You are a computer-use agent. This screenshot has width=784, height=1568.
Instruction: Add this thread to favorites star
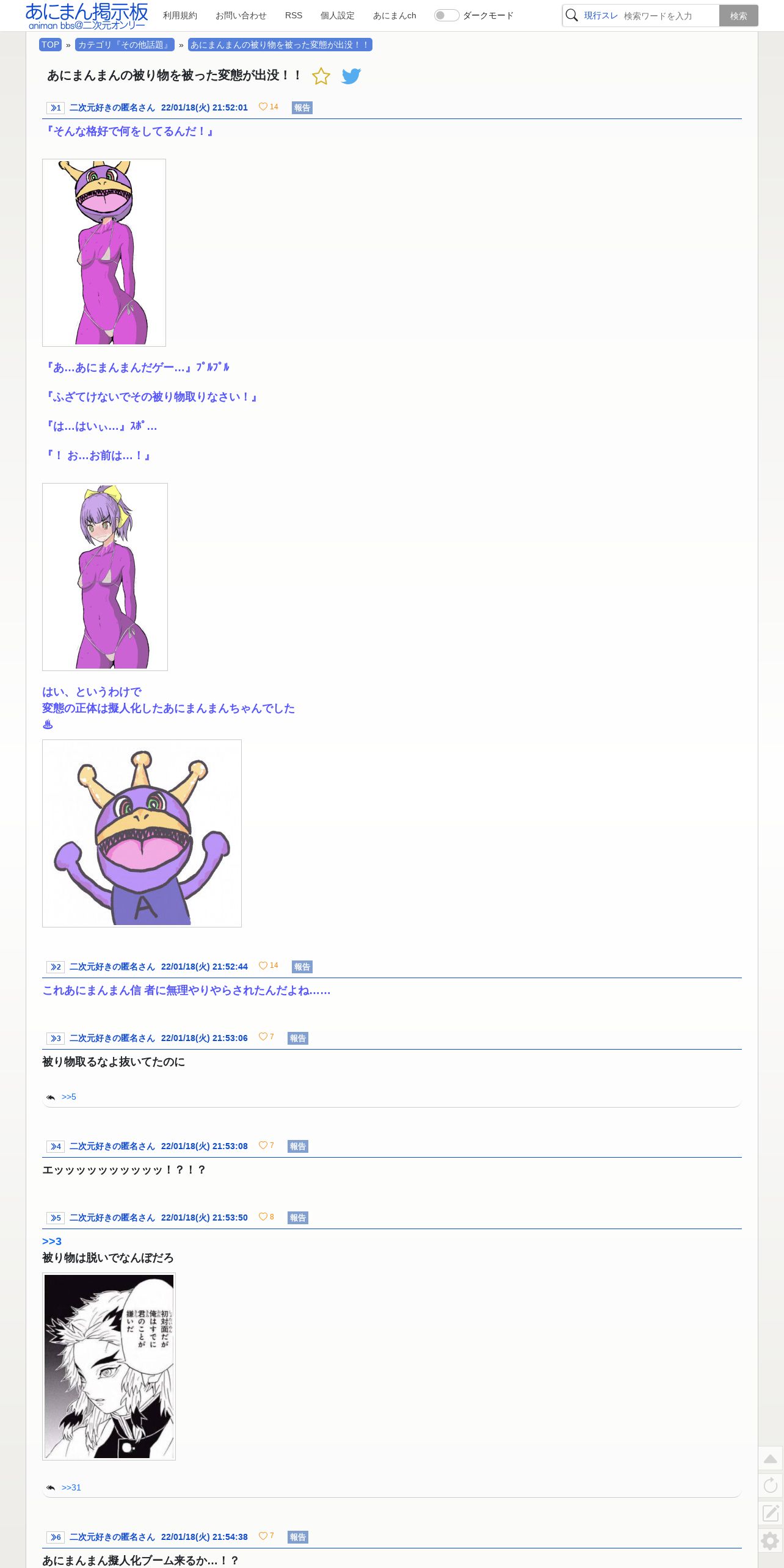click(x=321, y=76)
